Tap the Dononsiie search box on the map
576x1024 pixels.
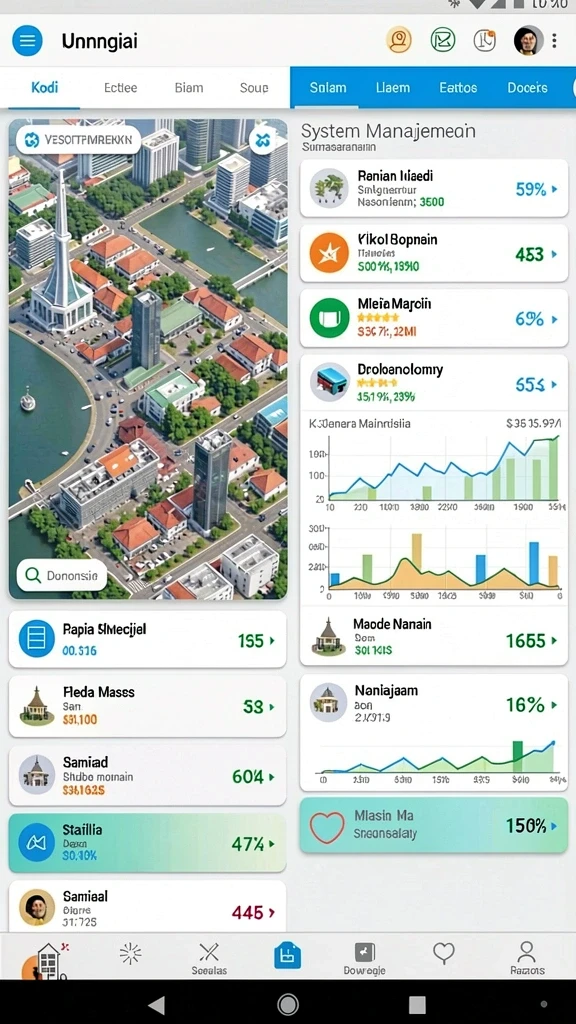[x=62, y=575]
